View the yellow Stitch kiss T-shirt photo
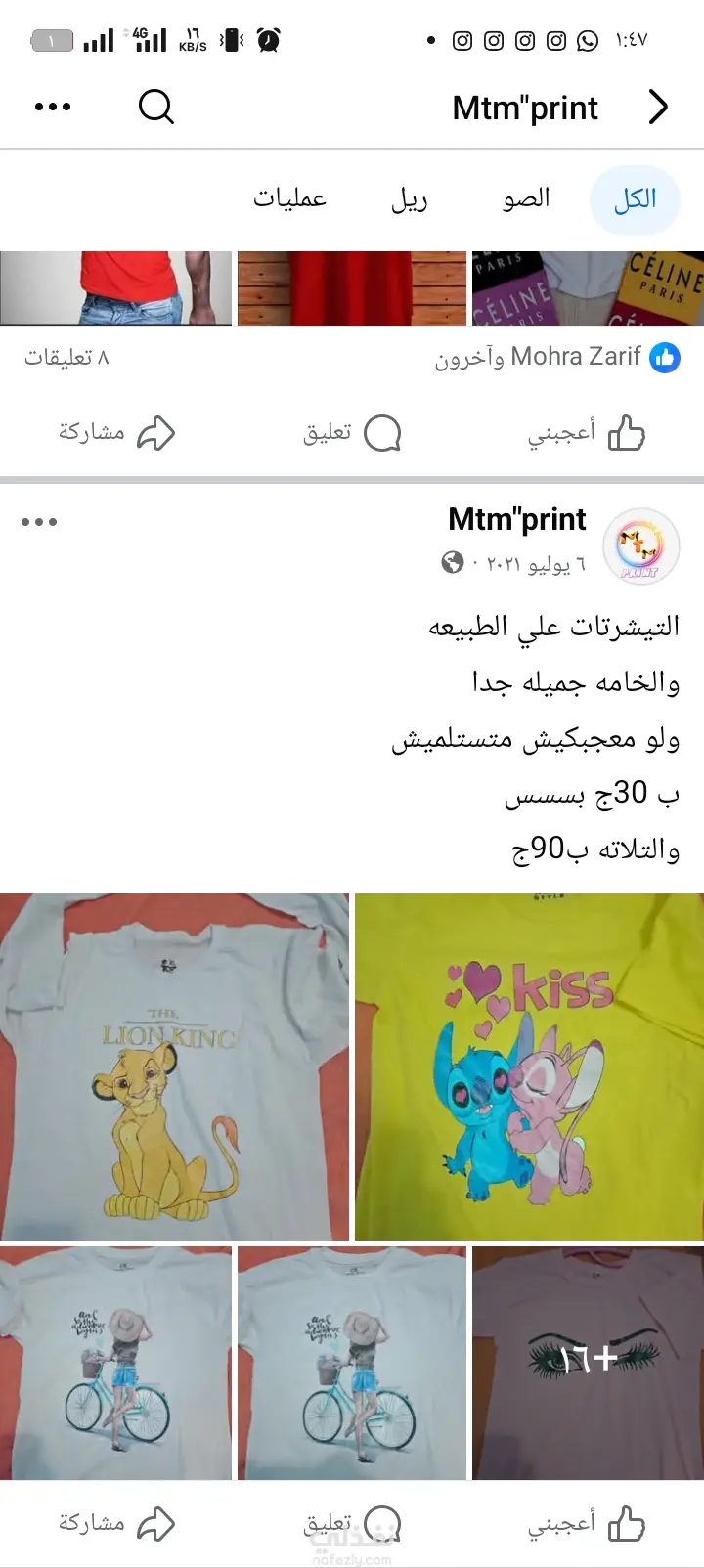 click(529, 1067)
